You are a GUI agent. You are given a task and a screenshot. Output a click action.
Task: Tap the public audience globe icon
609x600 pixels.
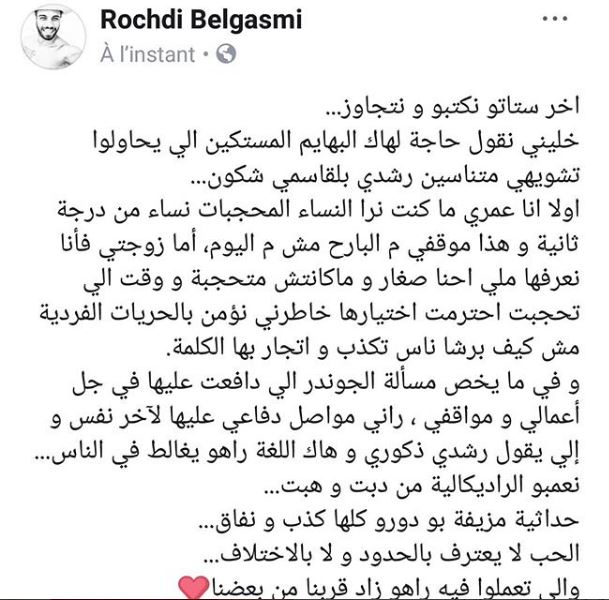click(x=227, y=56)
